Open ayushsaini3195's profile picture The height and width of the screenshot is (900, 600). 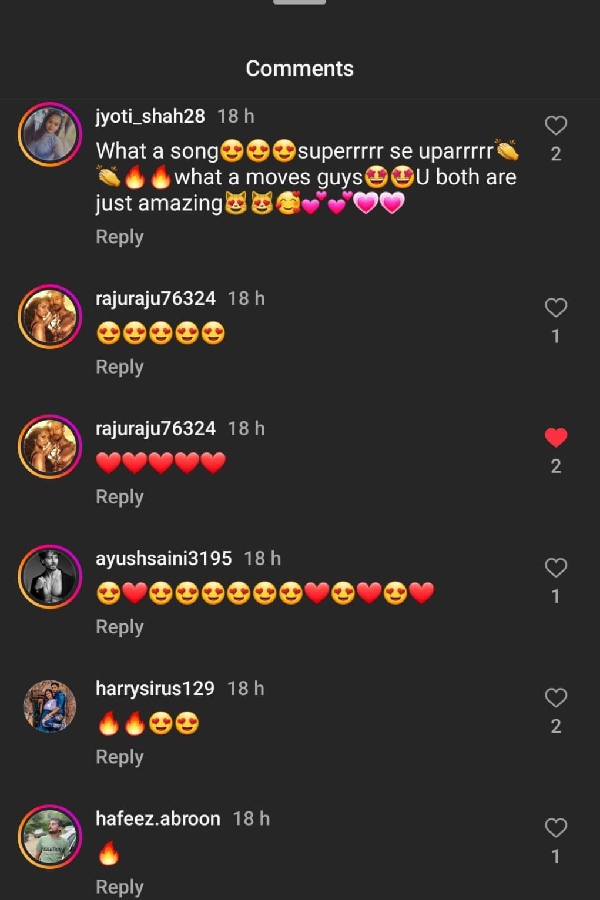point(49,577)
